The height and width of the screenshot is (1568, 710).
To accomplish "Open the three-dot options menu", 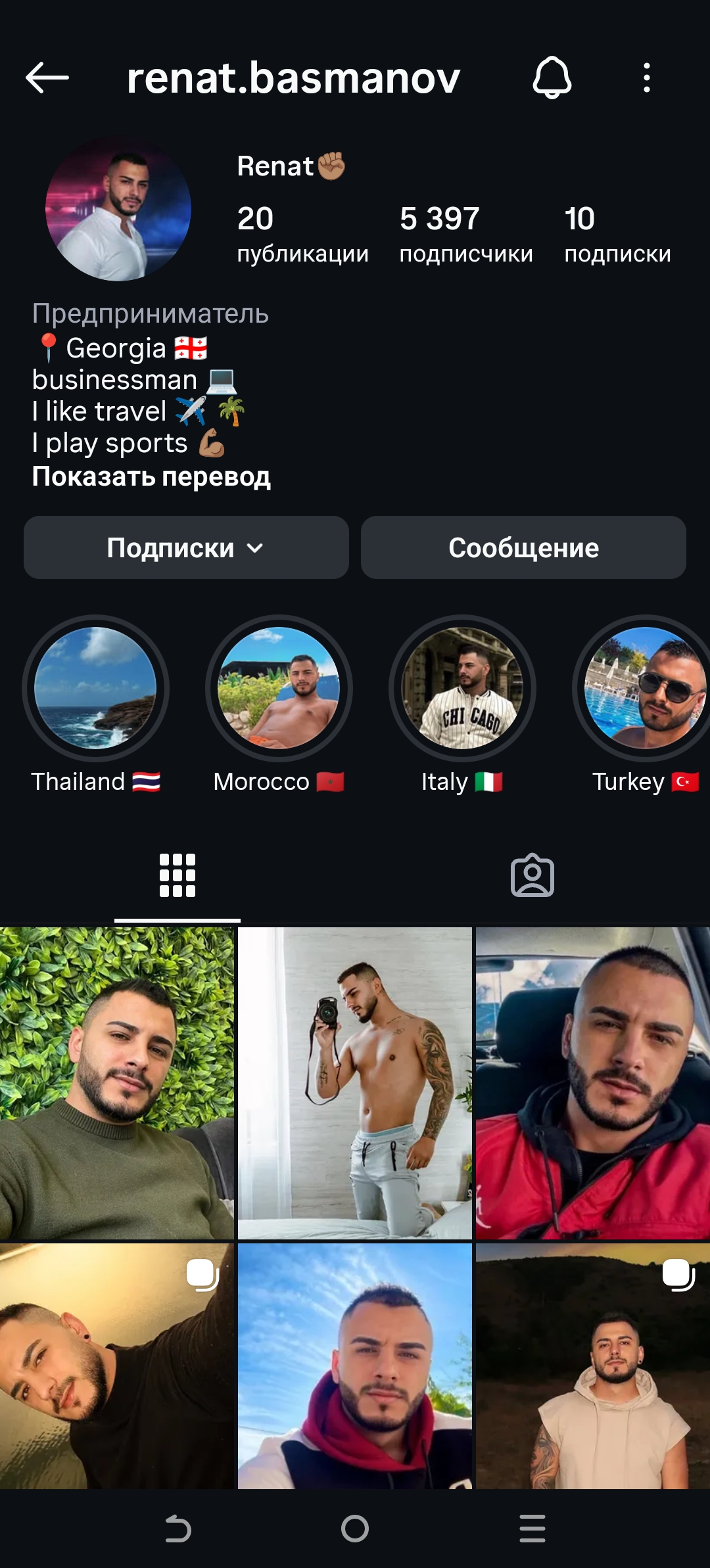I will [x=646, y=78].
